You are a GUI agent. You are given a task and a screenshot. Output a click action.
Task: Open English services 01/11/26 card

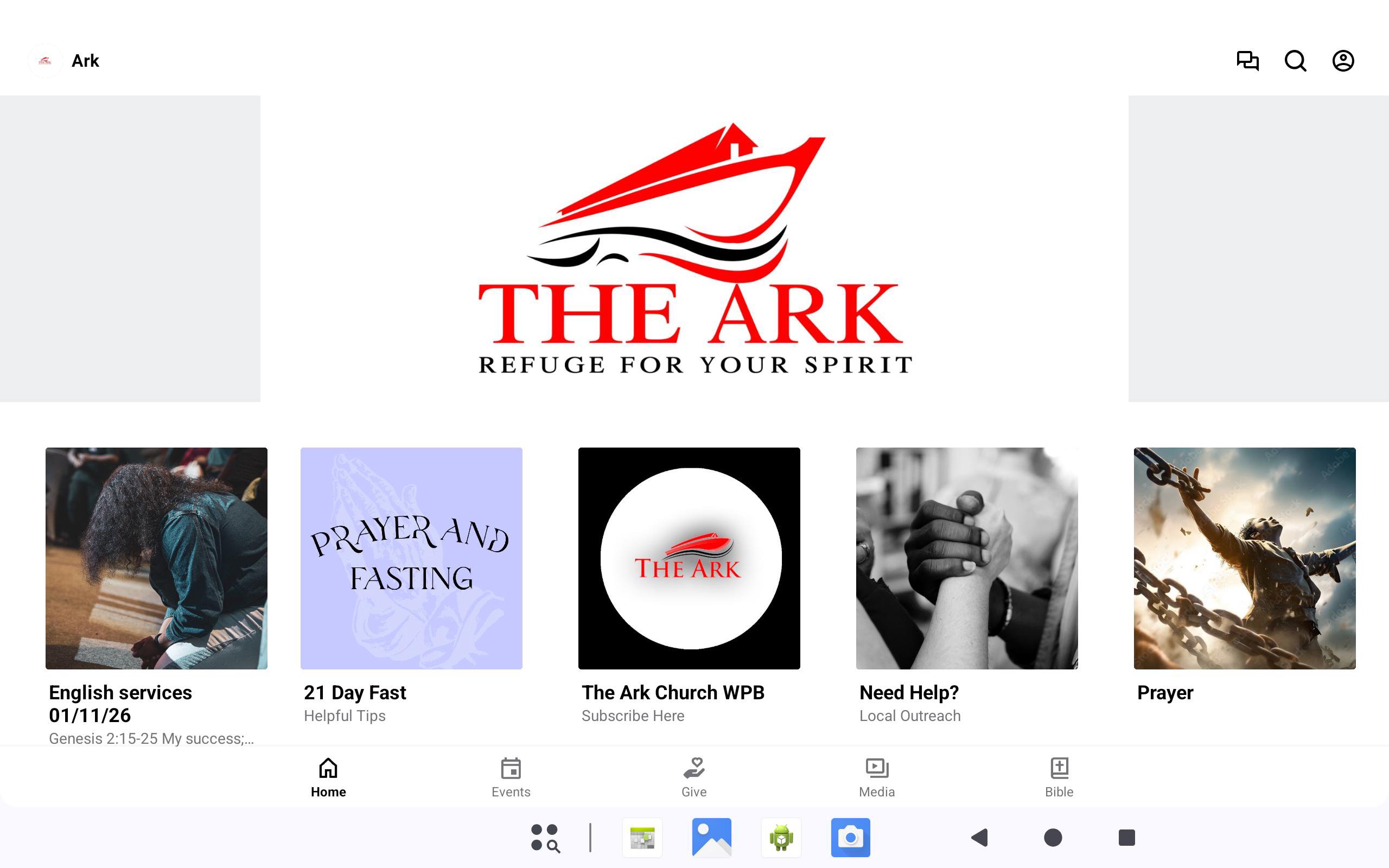[x=156, y=558]
